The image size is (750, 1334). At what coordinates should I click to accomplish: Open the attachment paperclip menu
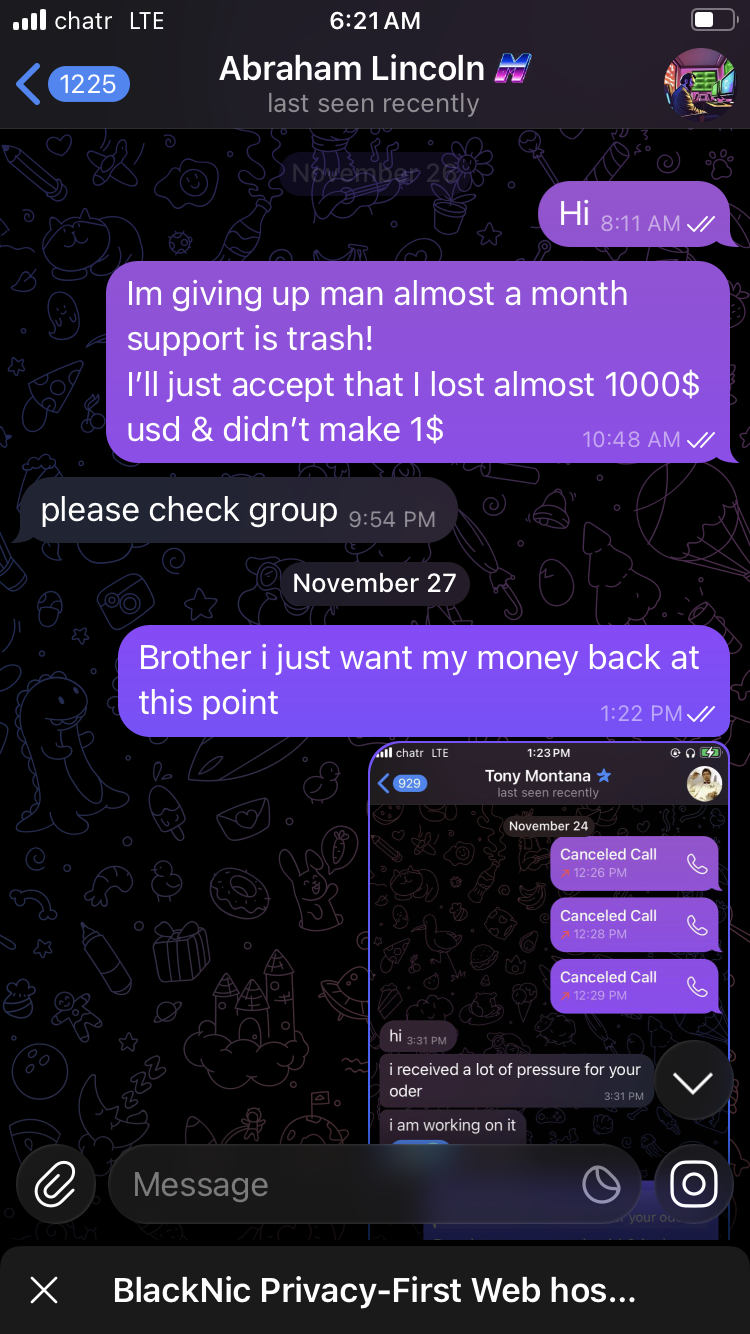tap(55, 1183)
